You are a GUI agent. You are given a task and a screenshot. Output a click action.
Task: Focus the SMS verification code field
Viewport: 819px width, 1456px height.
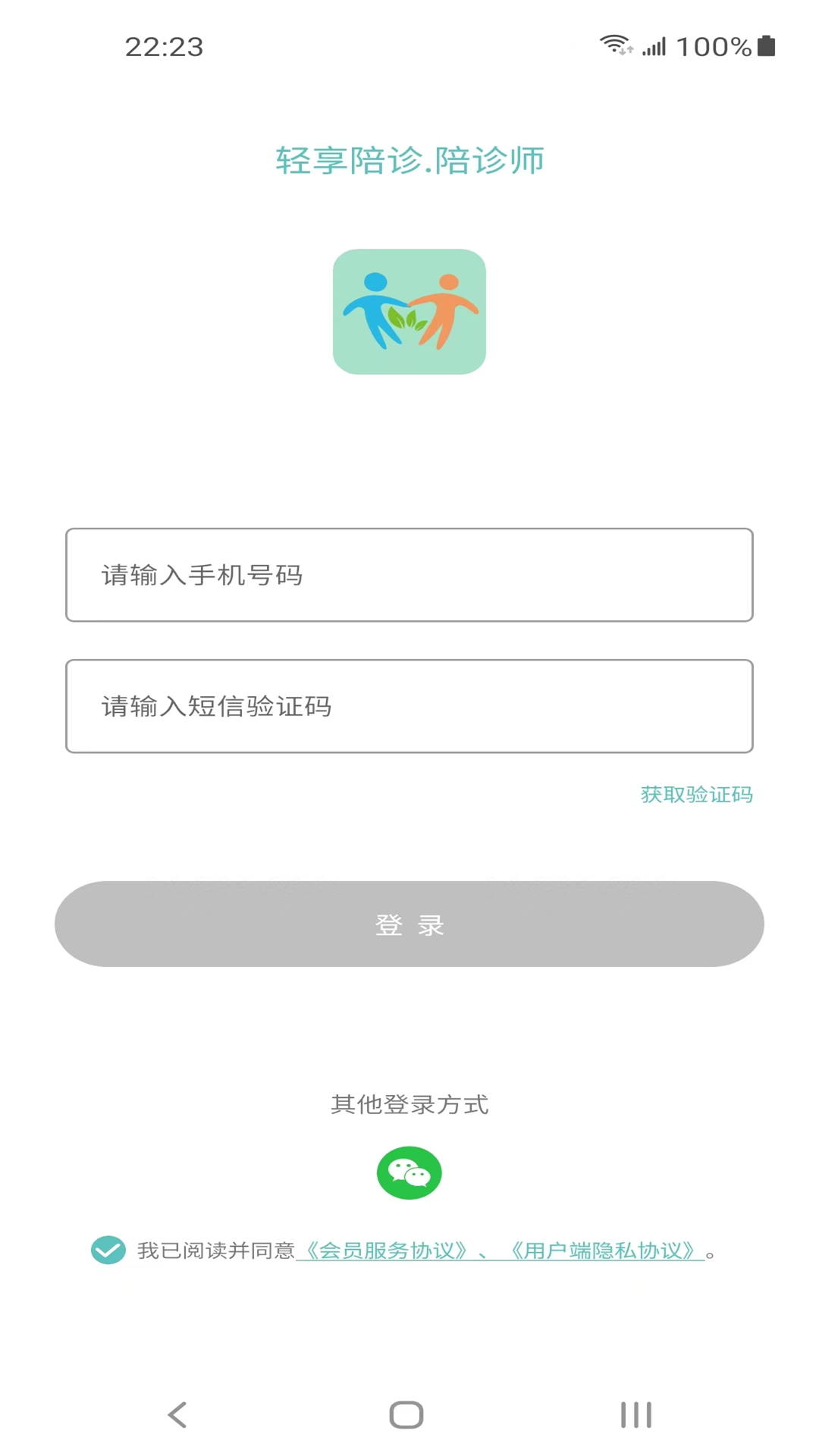tap(409, 706)
